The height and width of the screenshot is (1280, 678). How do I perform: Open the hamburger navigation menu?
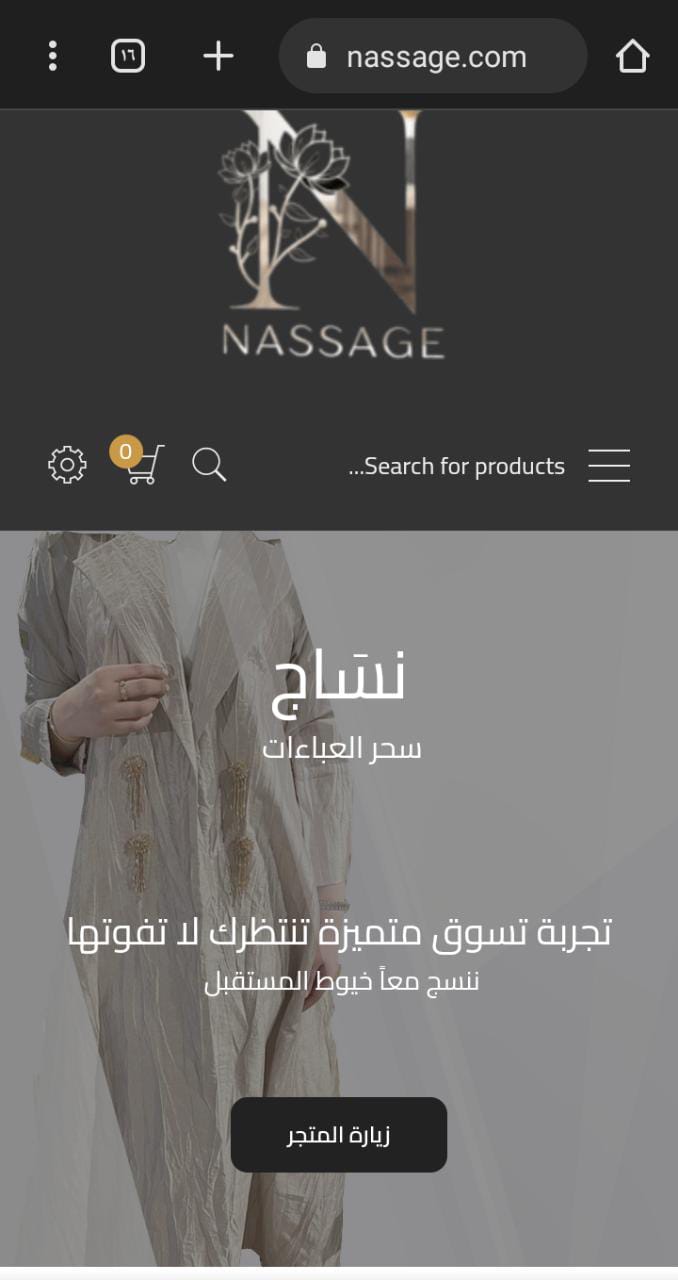pyautogui.click(x=609, y=466)
